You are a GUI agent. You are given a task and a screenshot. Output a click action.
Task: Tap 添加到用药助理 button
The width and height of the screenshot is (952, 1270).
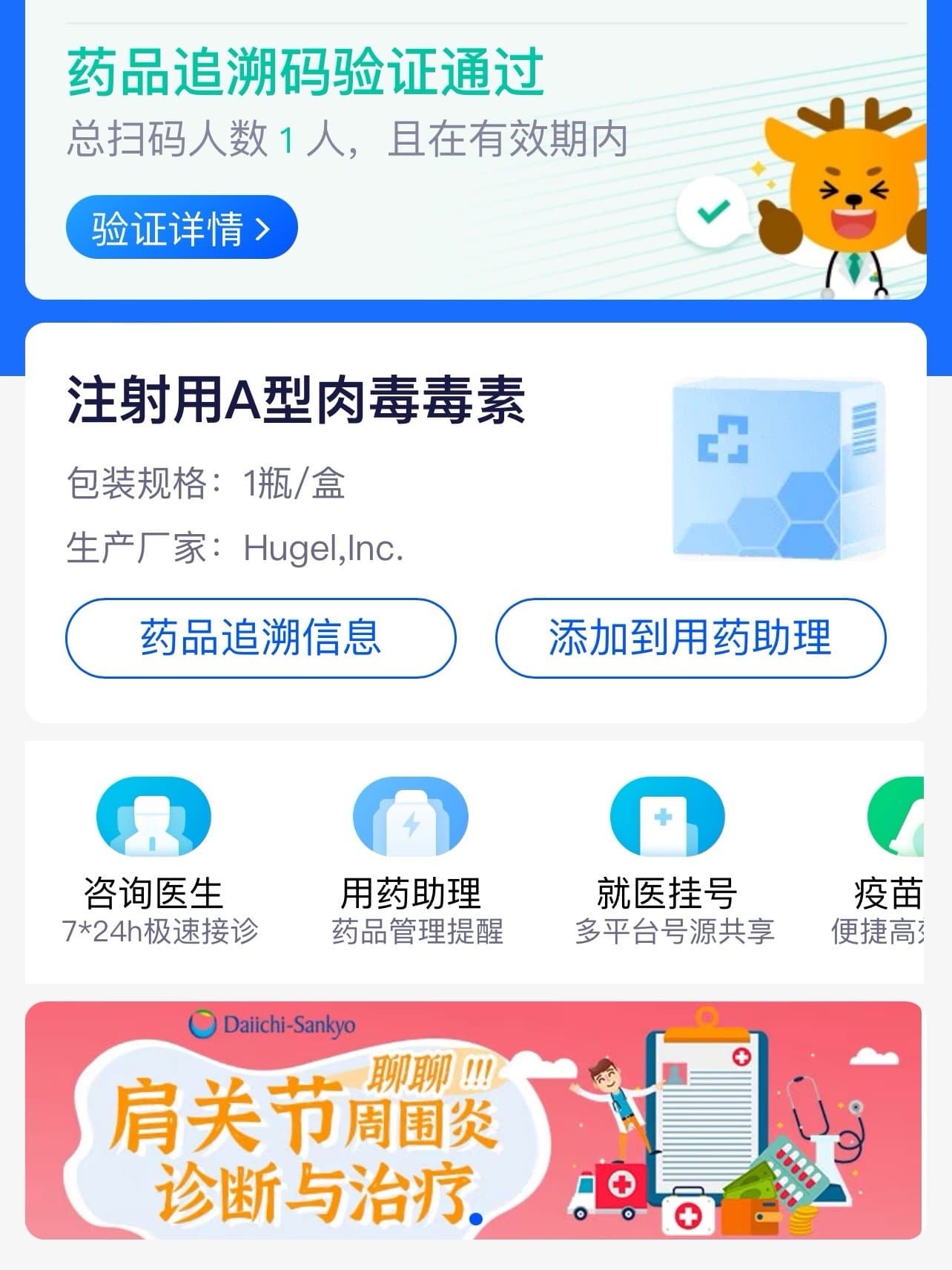[690, 638]
